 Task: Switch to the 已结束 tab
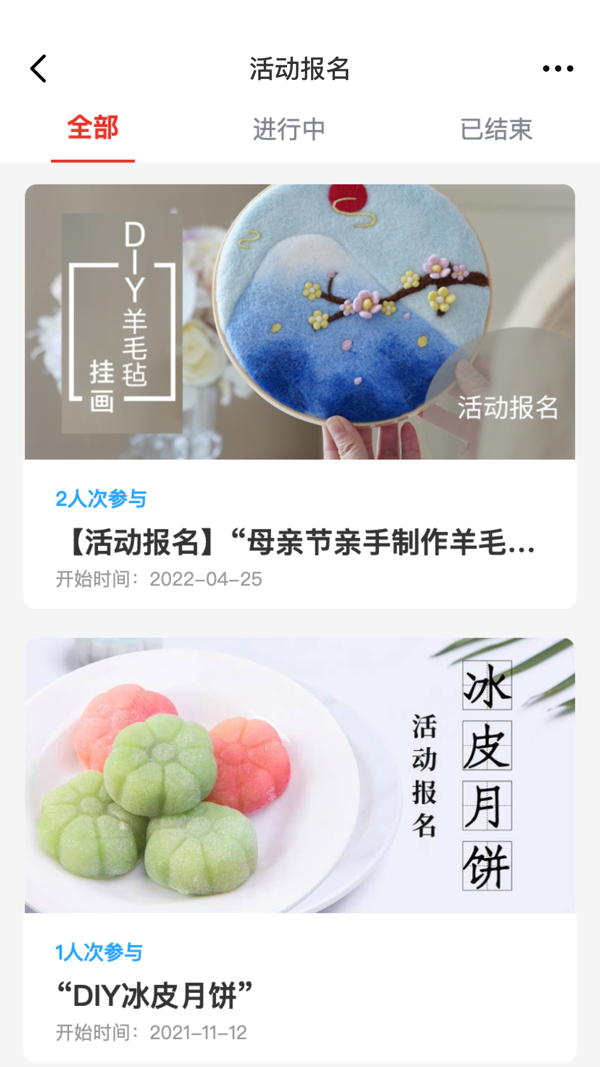[497, 129]
